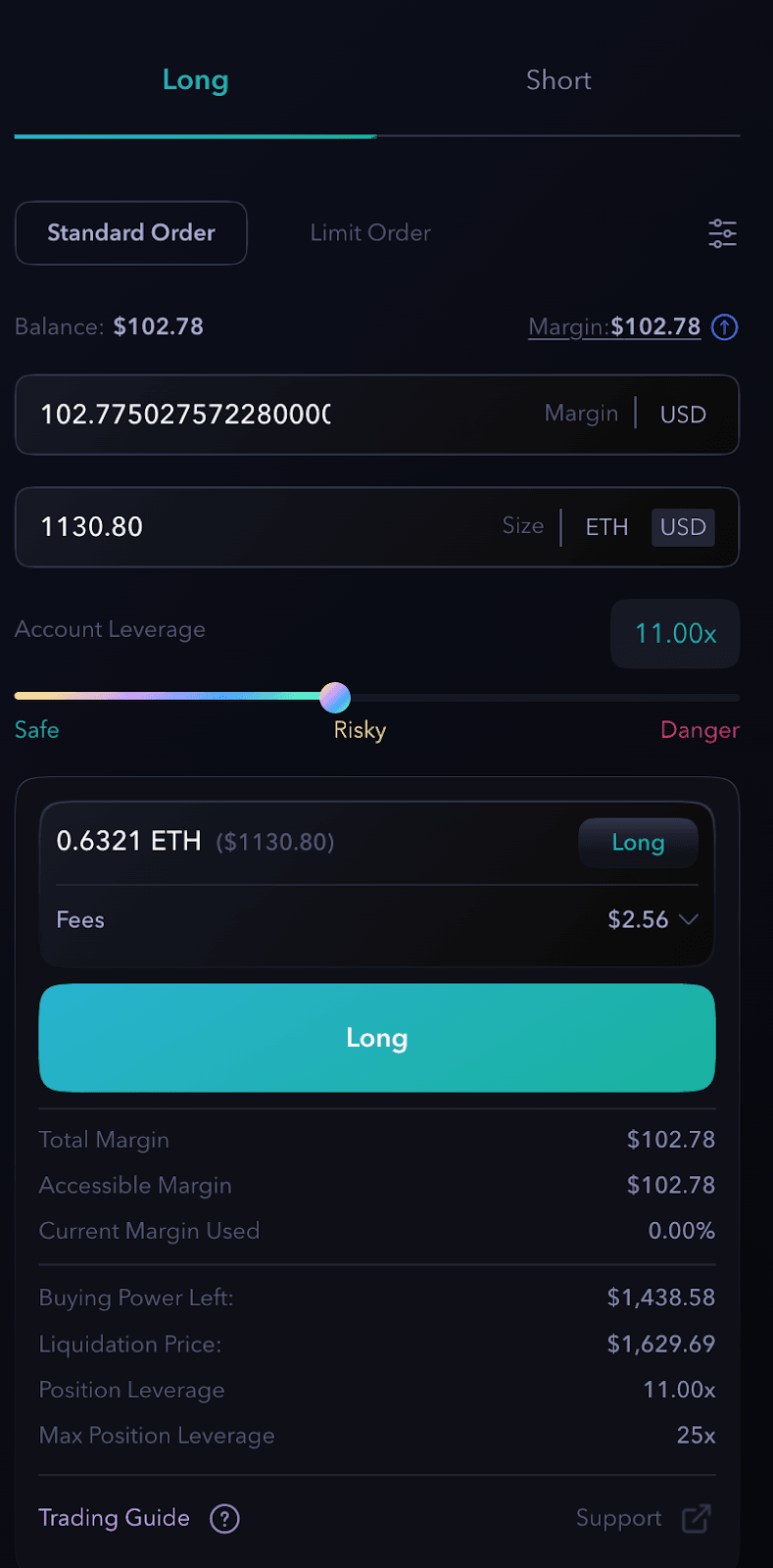Select Standard Order type
Screen dimensions: 773x1568
pos(131,233)
